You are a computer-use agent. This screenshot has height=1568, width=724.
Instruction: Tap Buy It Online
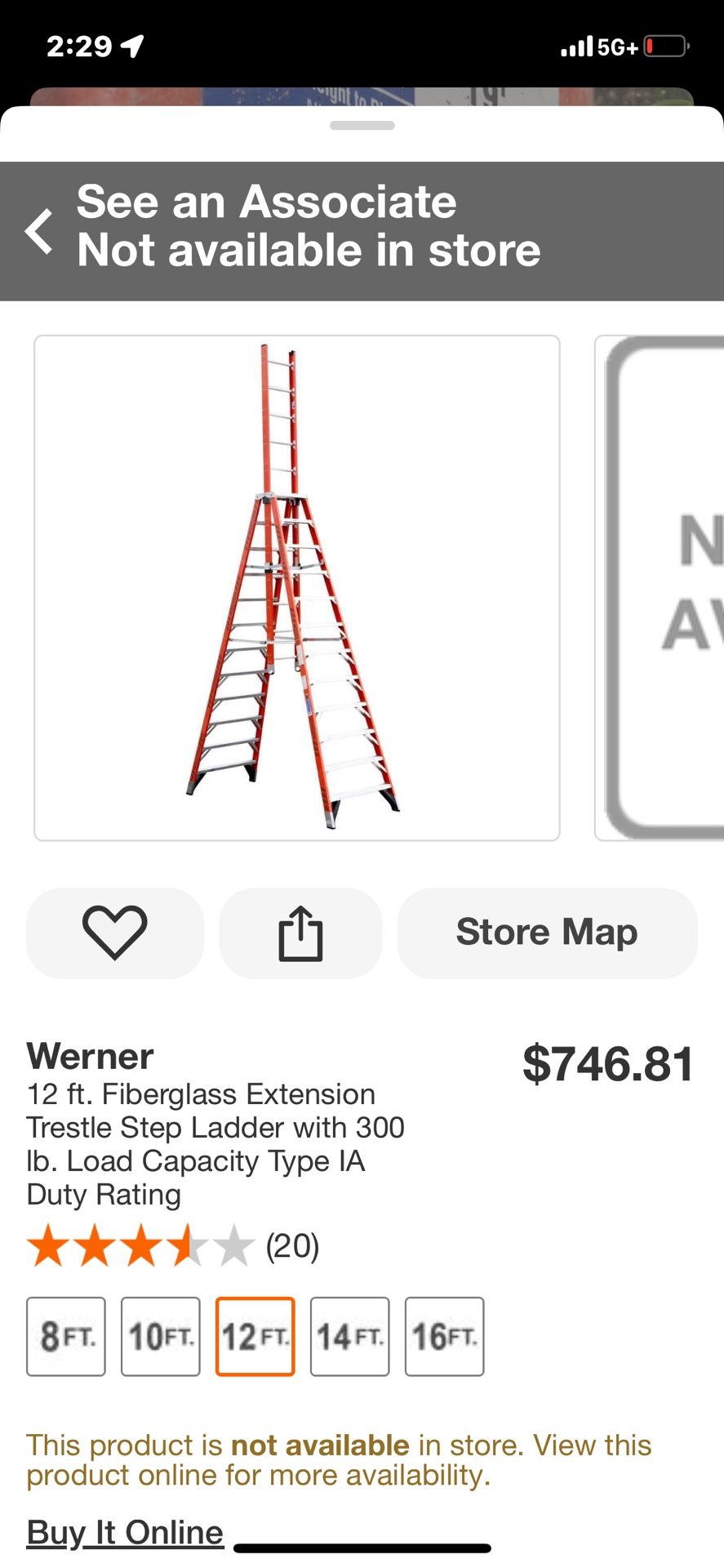[124, 1530]
